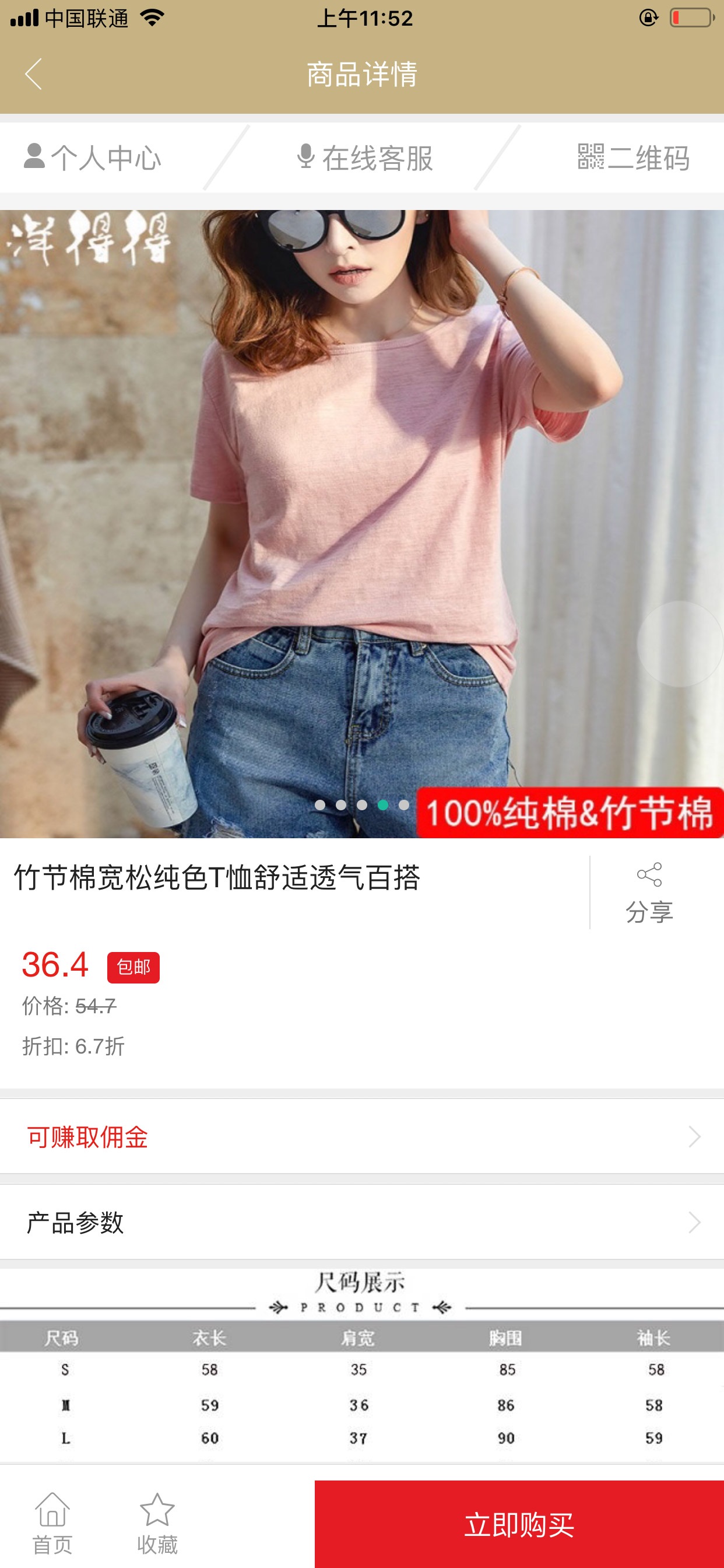
Task: Select the last image carousel dot
Action: point(404,804)
